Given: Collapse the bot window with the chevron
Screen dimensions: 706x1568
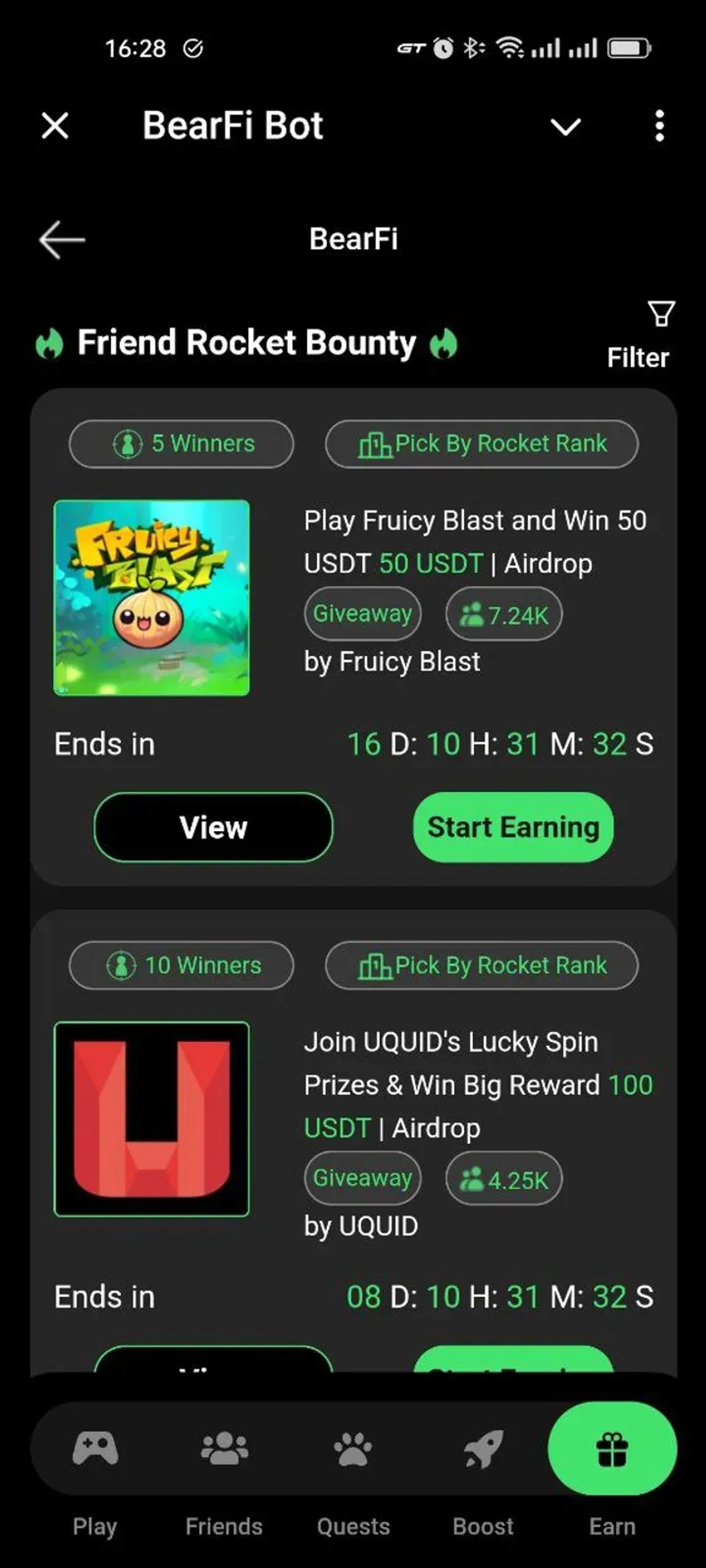Looking at the screenshot, I should (x=565, y=127).
